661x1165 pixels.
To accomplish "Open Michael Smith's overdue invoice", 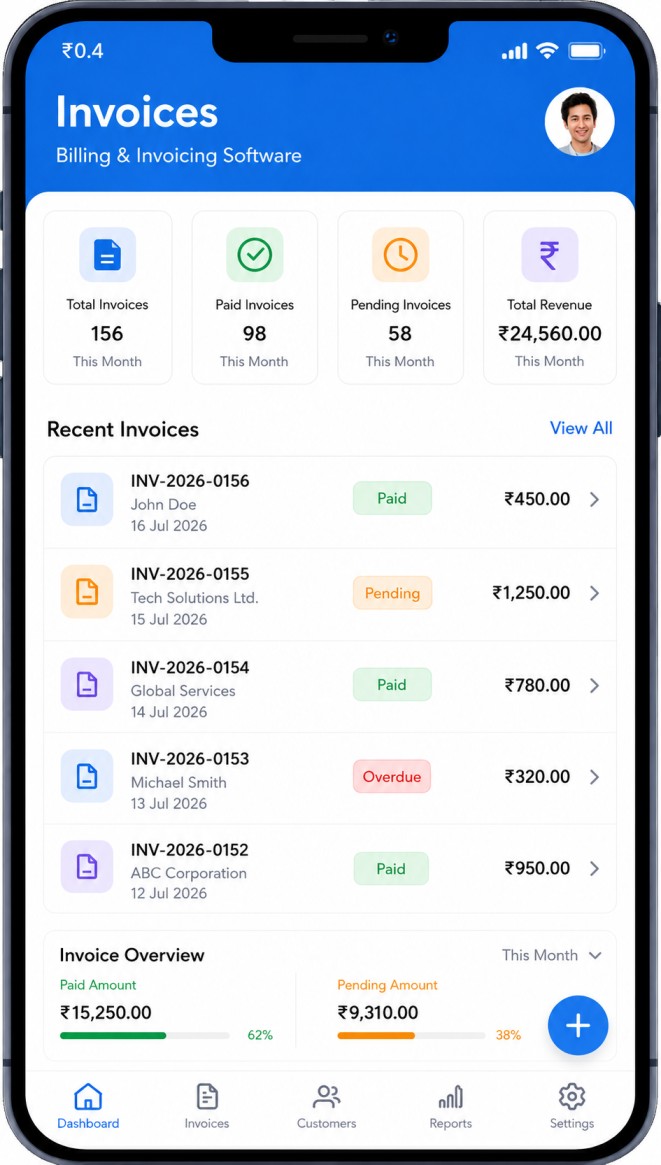I will point(330,779).
